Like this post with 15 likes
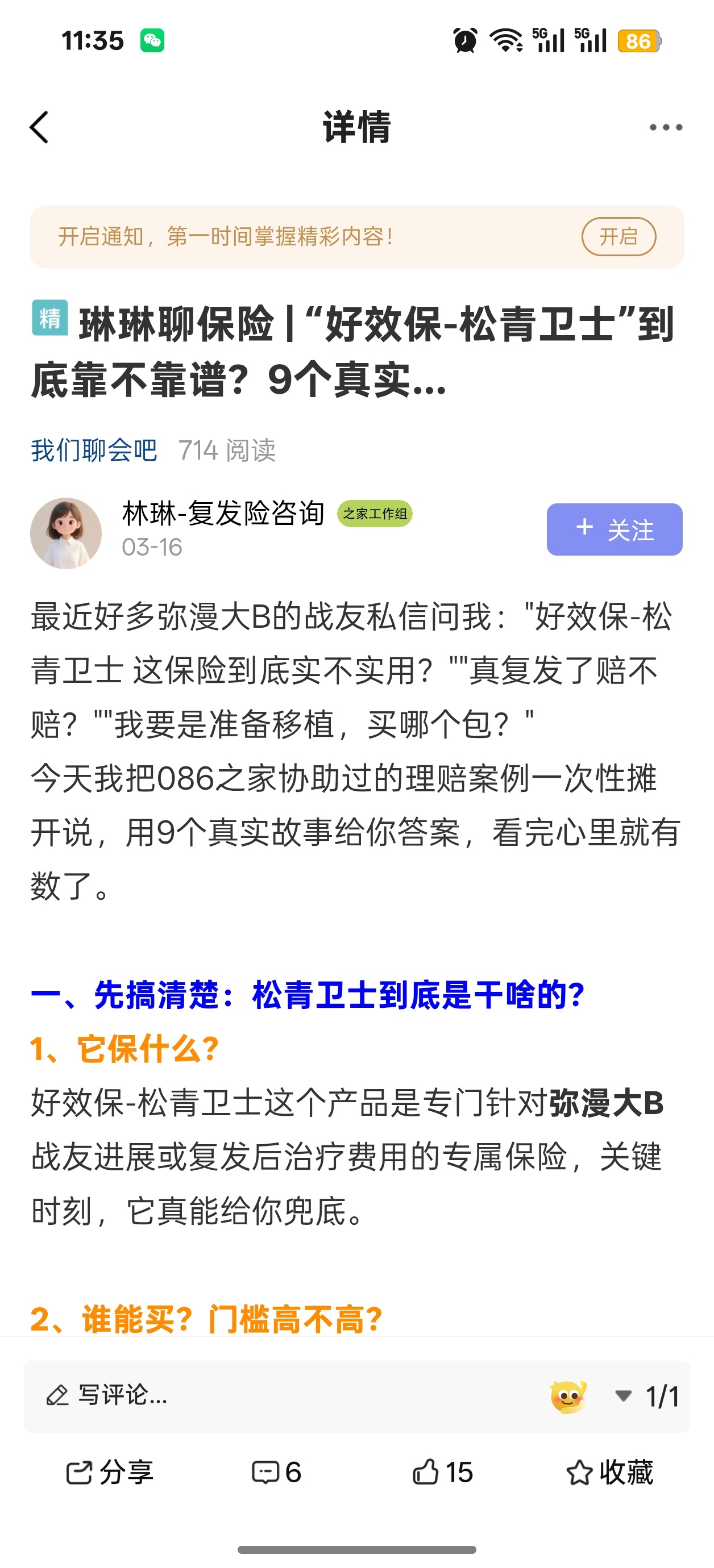 pos(443,1473)
